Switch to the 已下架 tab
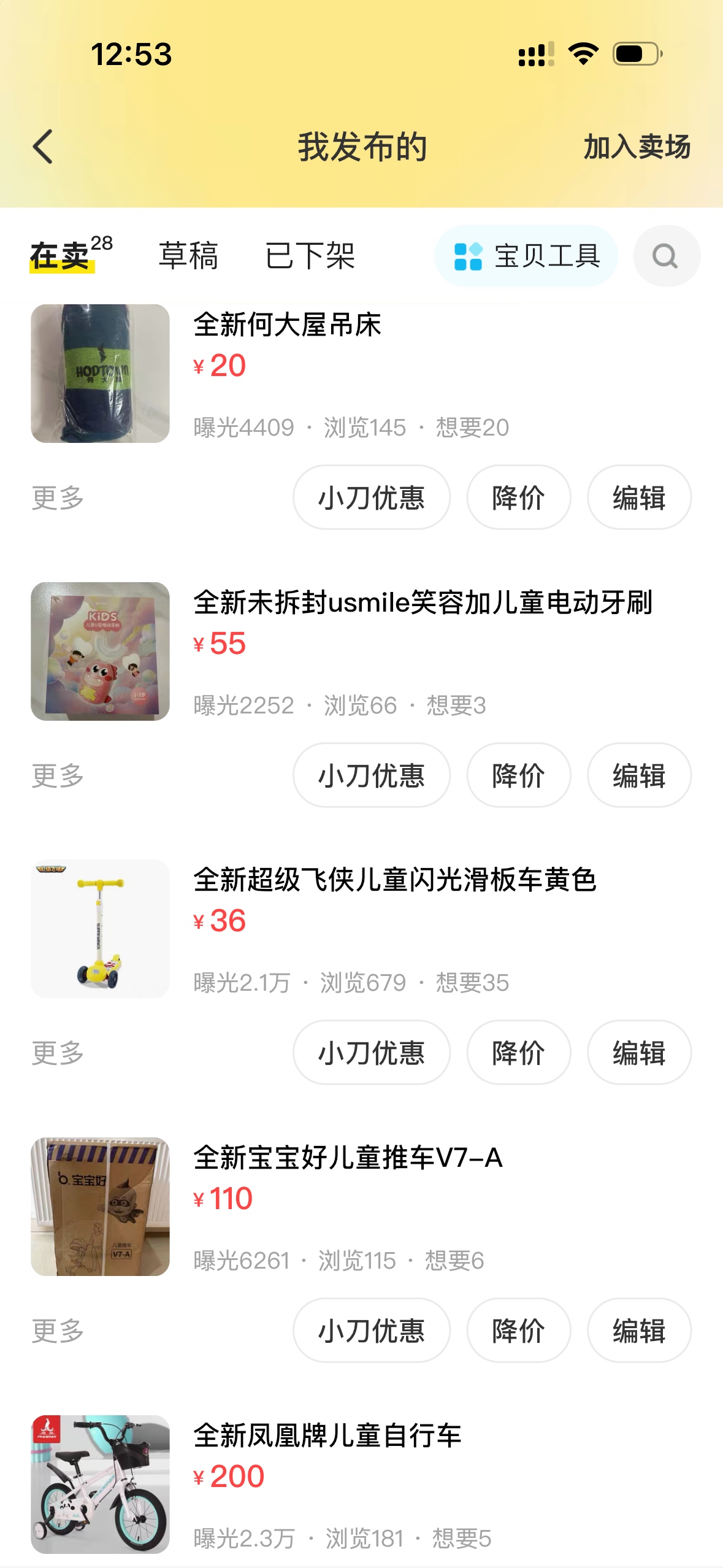Viewport: 723px width, 1568px height. click(310, 256)
